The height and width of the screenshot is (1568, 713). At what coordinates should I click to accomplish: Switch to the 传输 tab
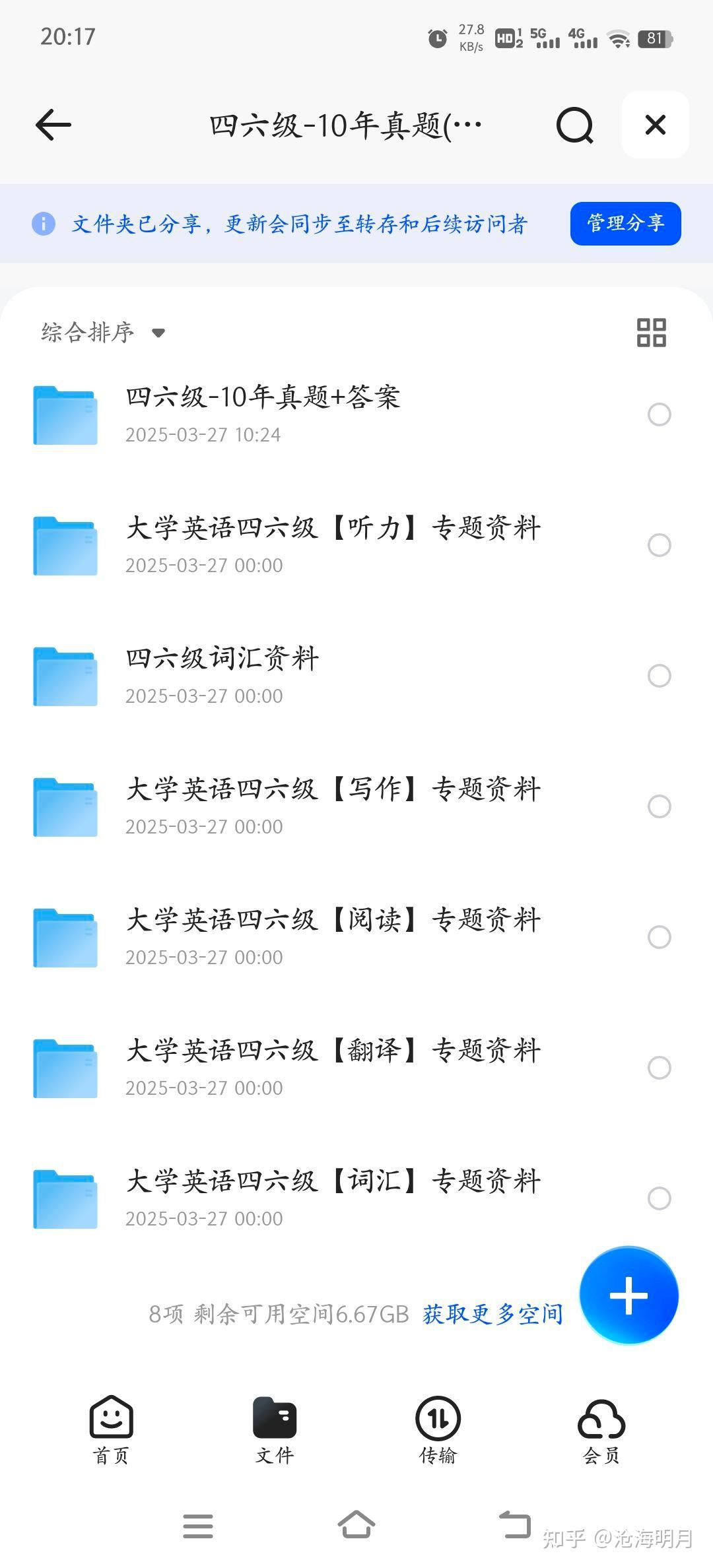(438, 1429)
